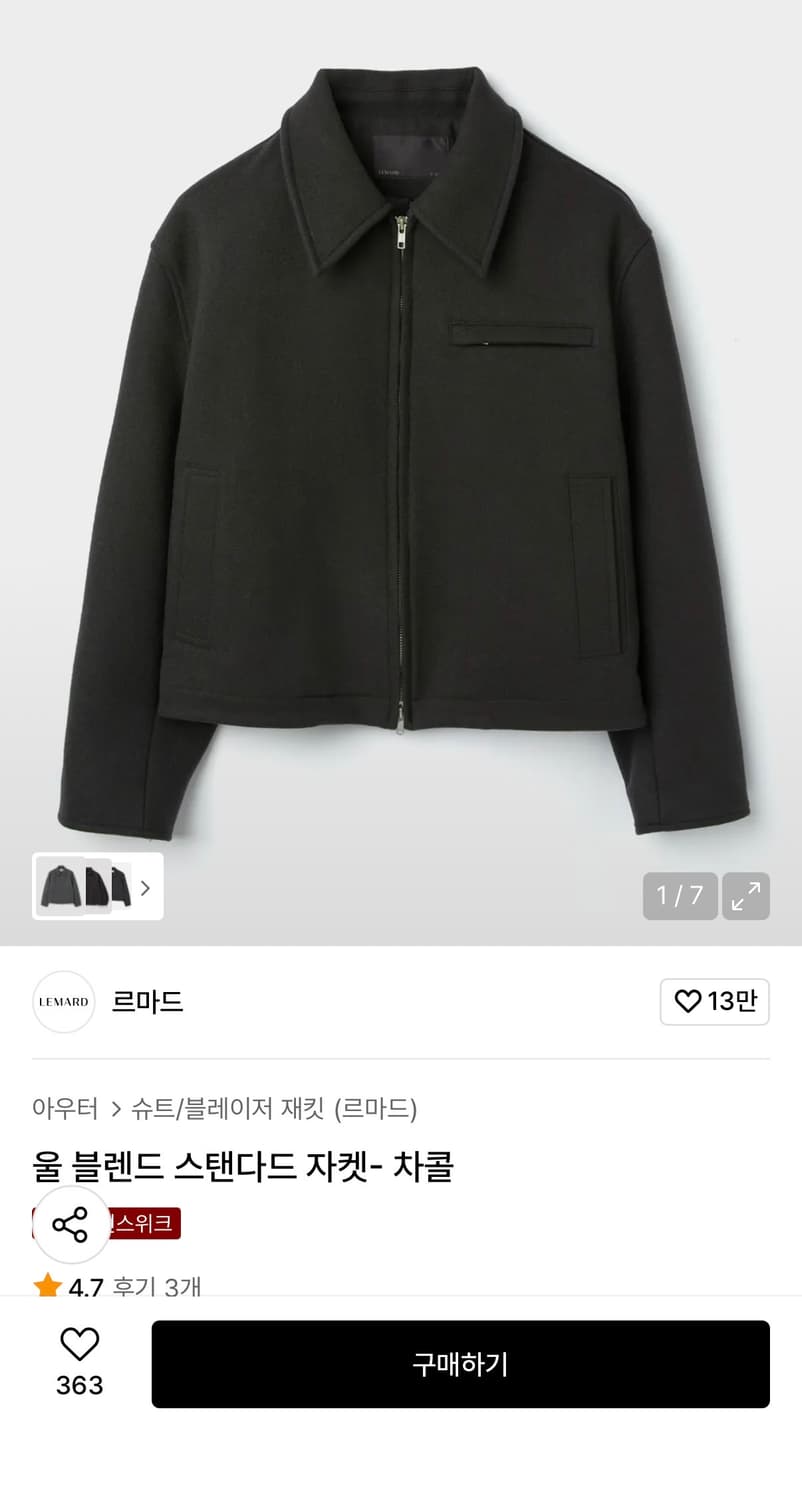Tap the product title 울 블렌드 스탠다드 자켓- 차콜

242,1166
